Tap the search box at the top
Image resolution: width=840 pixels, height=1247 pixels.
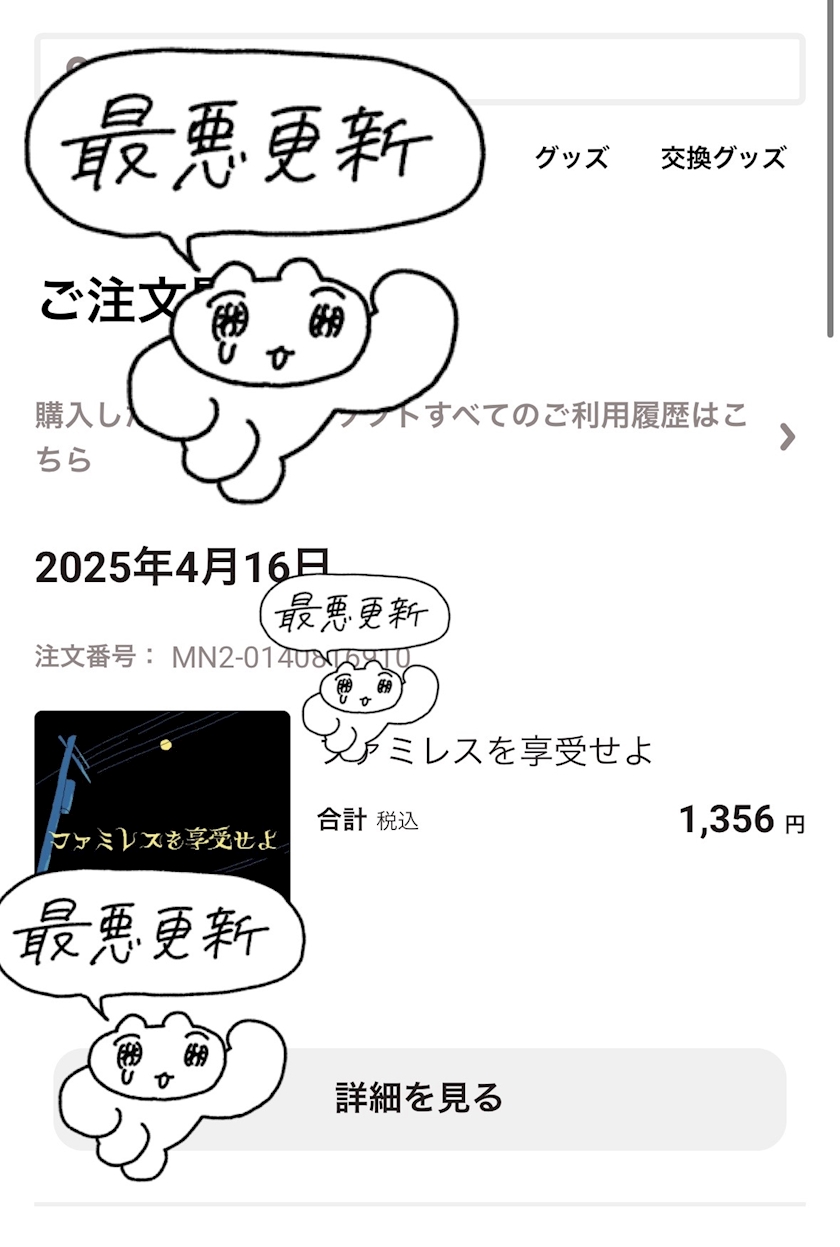coord(420,69)
